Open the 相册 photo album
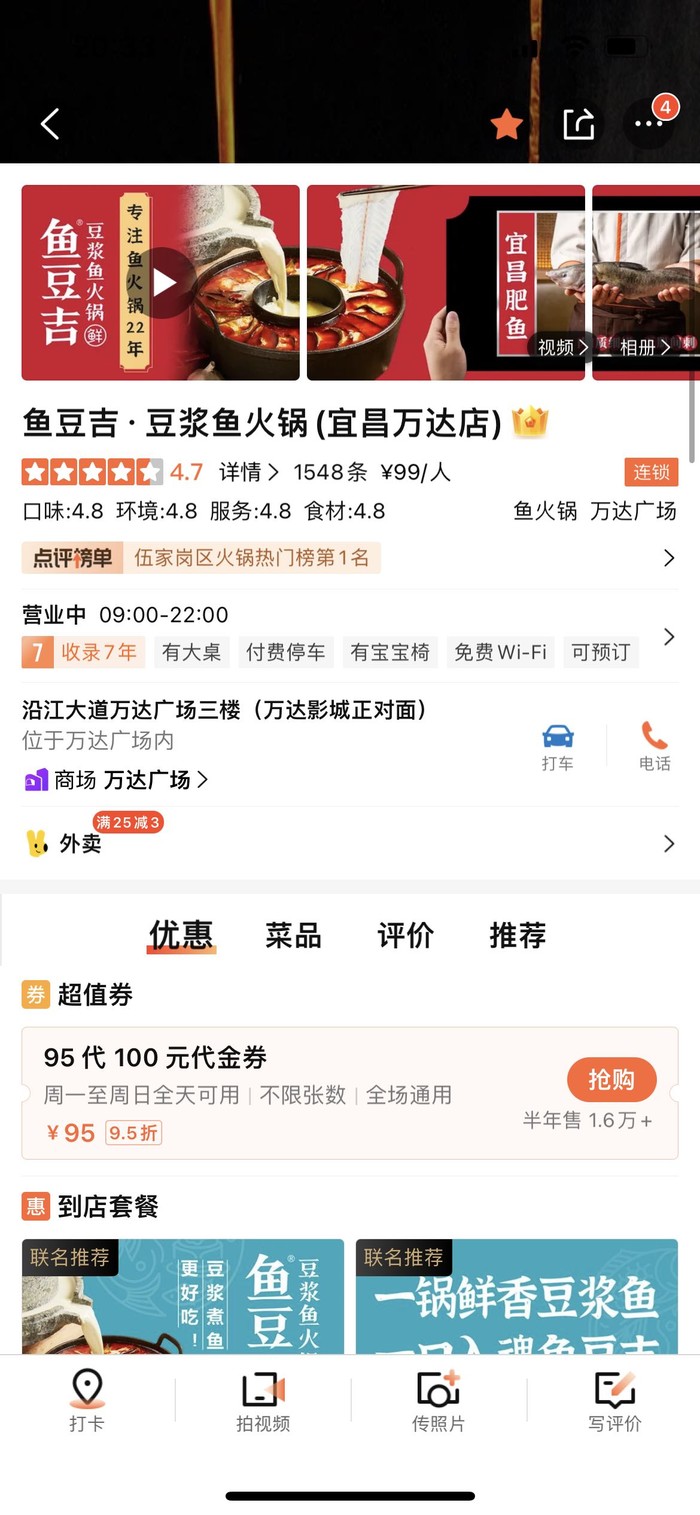Screen dimensions: 700x1515 tap(645, 347)
